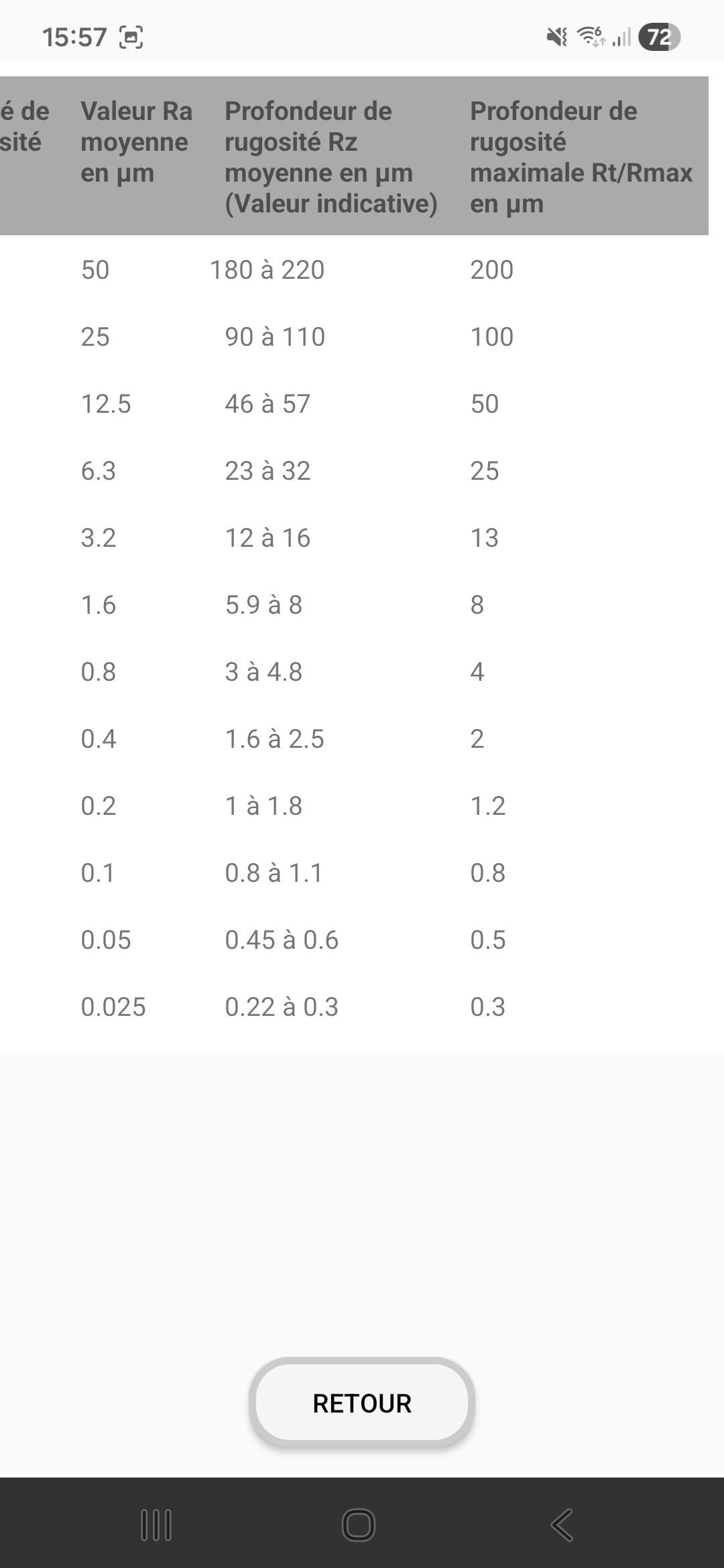724x1568 pixels.
Task: Go to the home screen
Action: click(359, 1525)
